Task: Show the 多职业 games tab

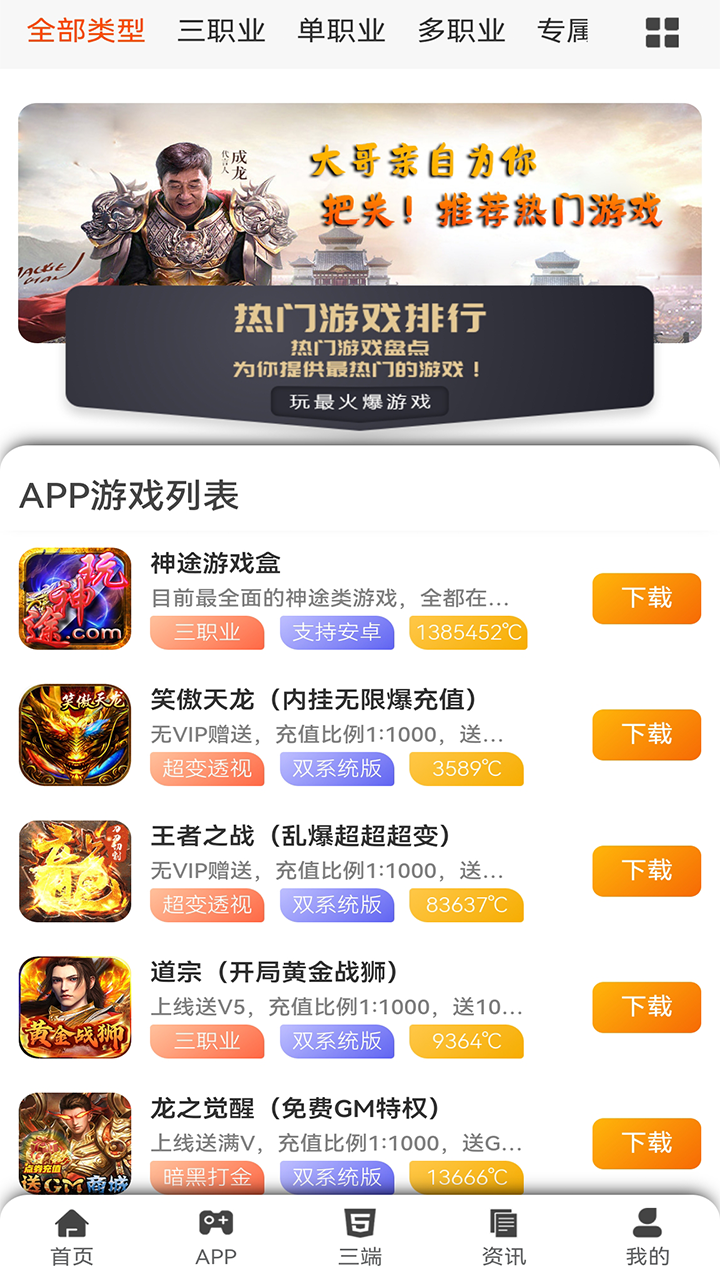Action: (x=461, y=31)
